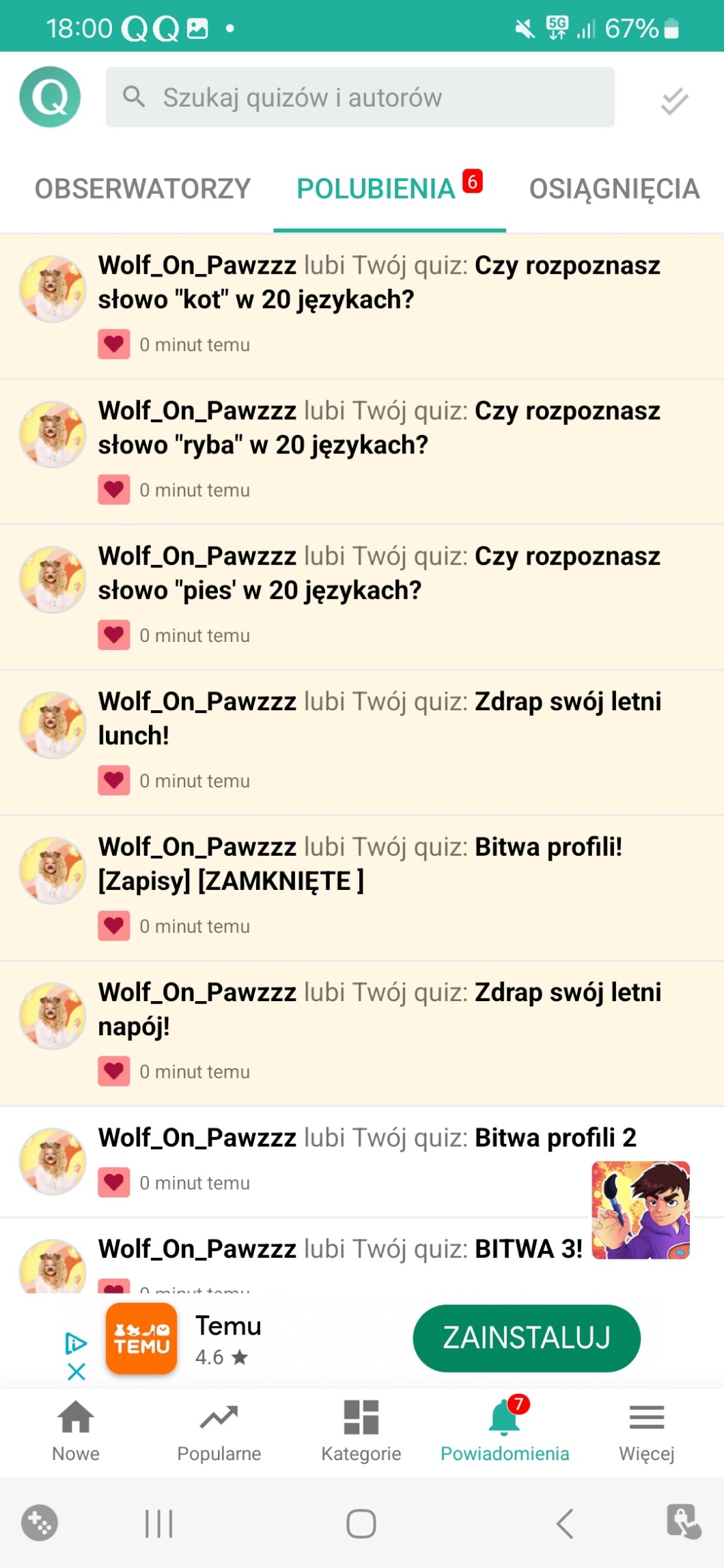724x1568 pixels.
Task: Open the Więcej menu tab
Action: coord(646,1429)
